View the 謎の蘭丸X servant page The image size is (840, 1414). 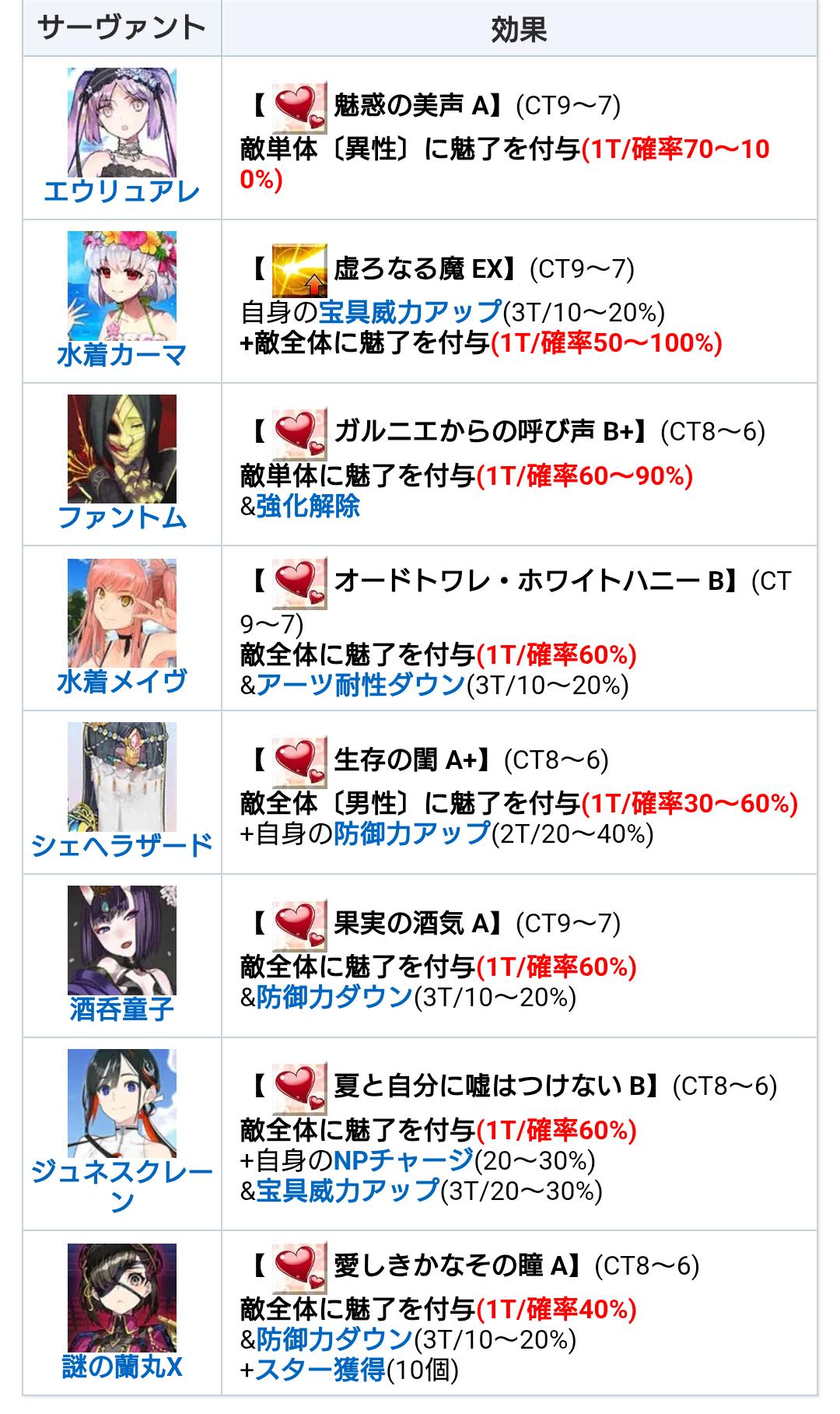[121, 1366]
